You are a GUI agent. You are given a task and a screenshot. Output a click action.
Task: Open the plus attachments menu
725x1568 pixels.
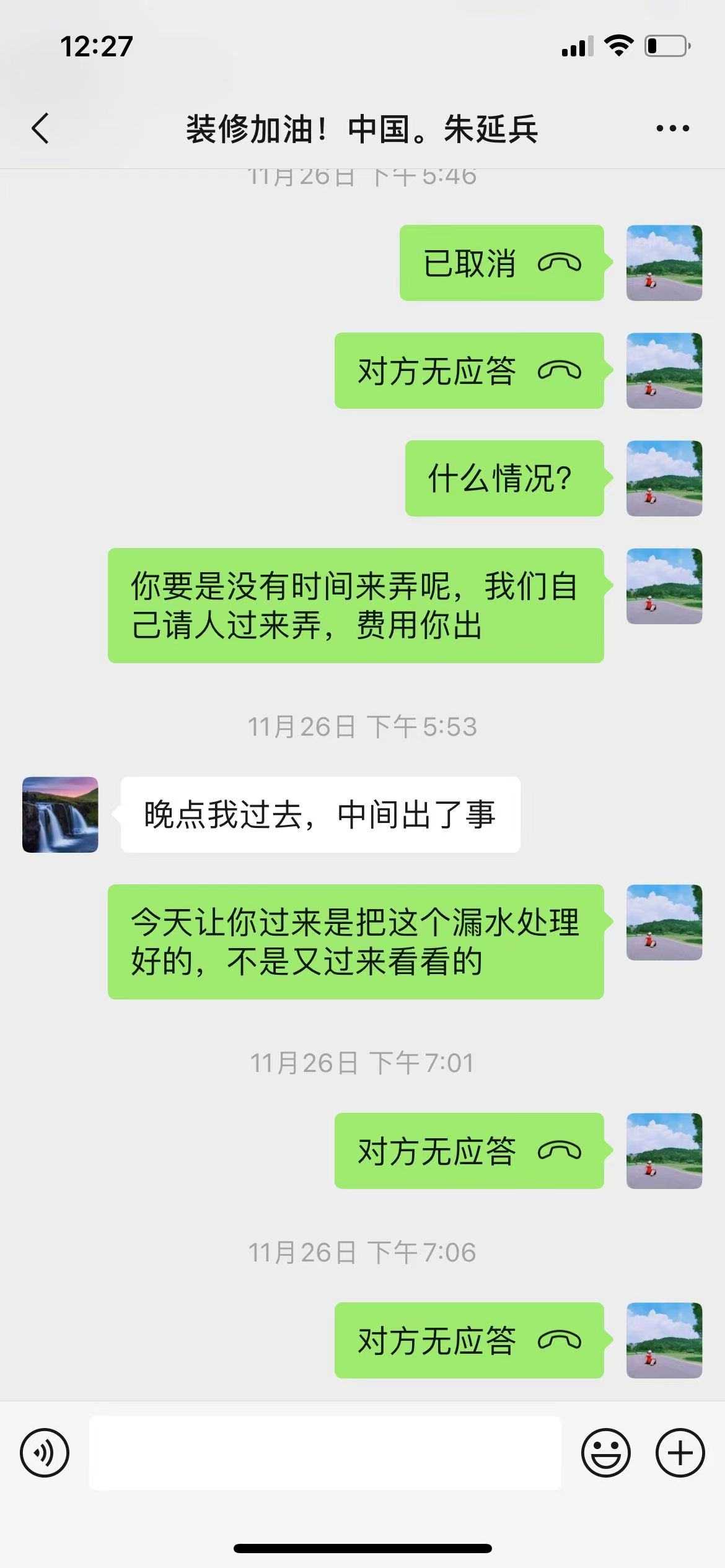click(x=680, y=1453)
